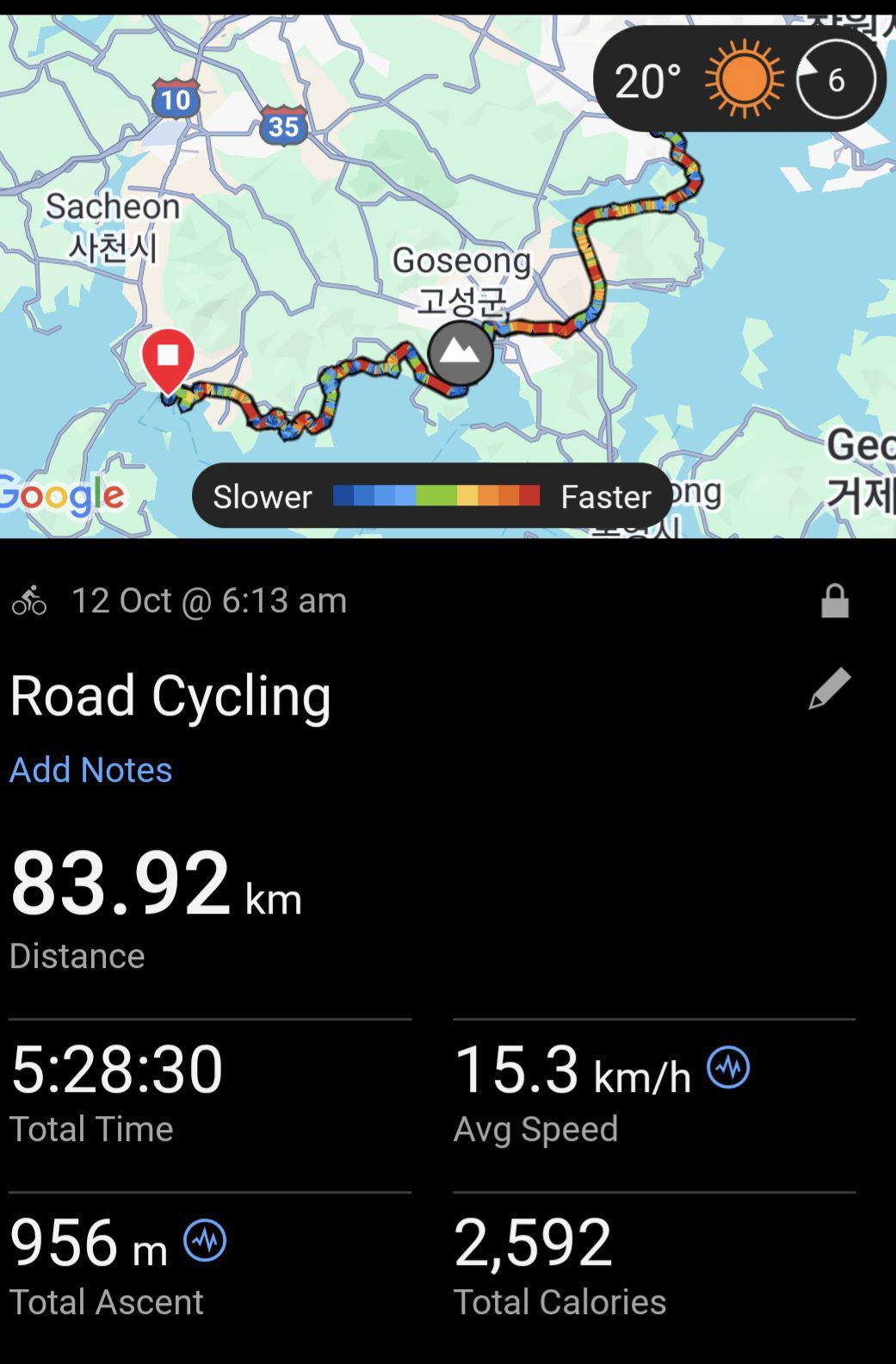
Task: Tap the info icon beside Total Ascent
Action: point(205,1241)
